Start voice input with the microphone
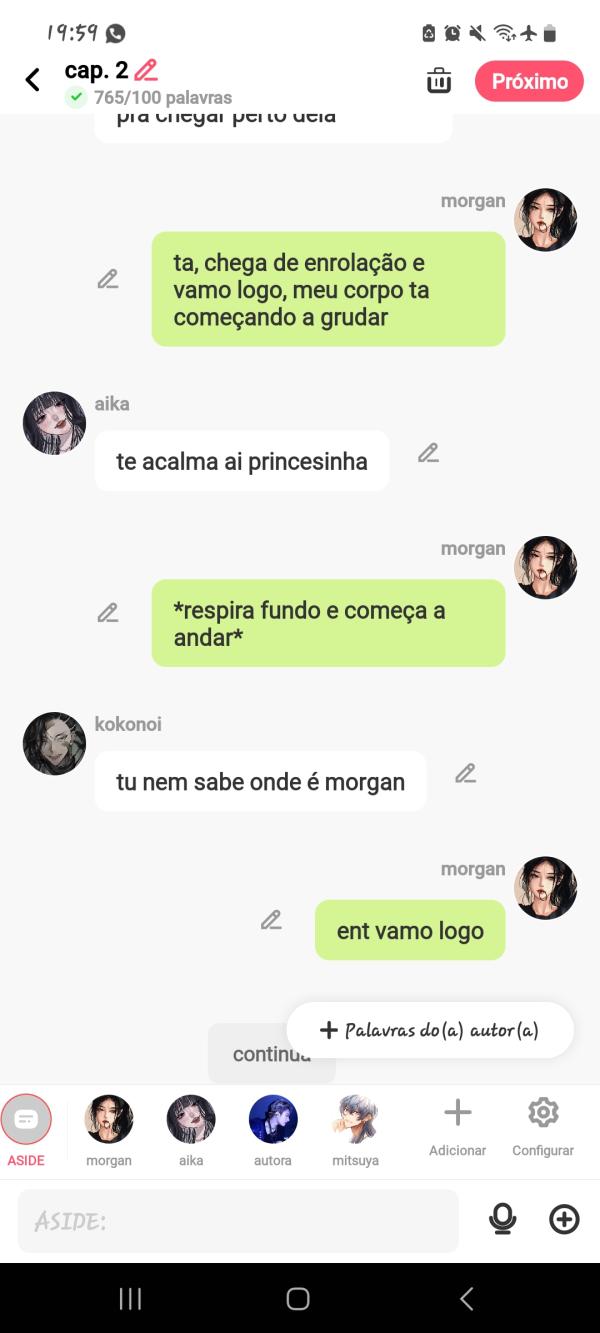Image resolution: width=600 pixels, height=1333 pixels. tap(502, 1219)
